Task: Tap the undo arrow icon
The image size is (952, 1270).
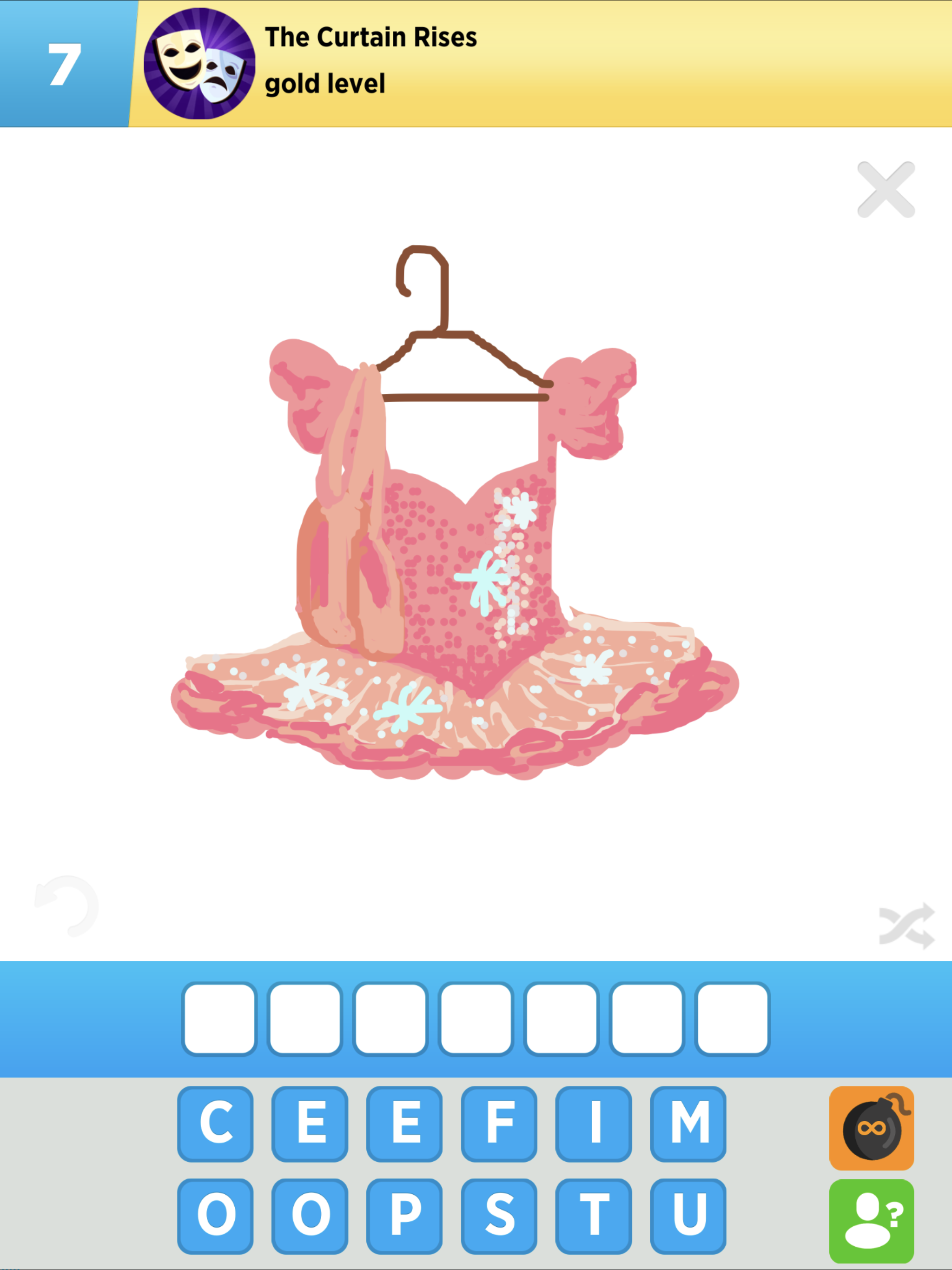Action: click(x=66, y=906)
